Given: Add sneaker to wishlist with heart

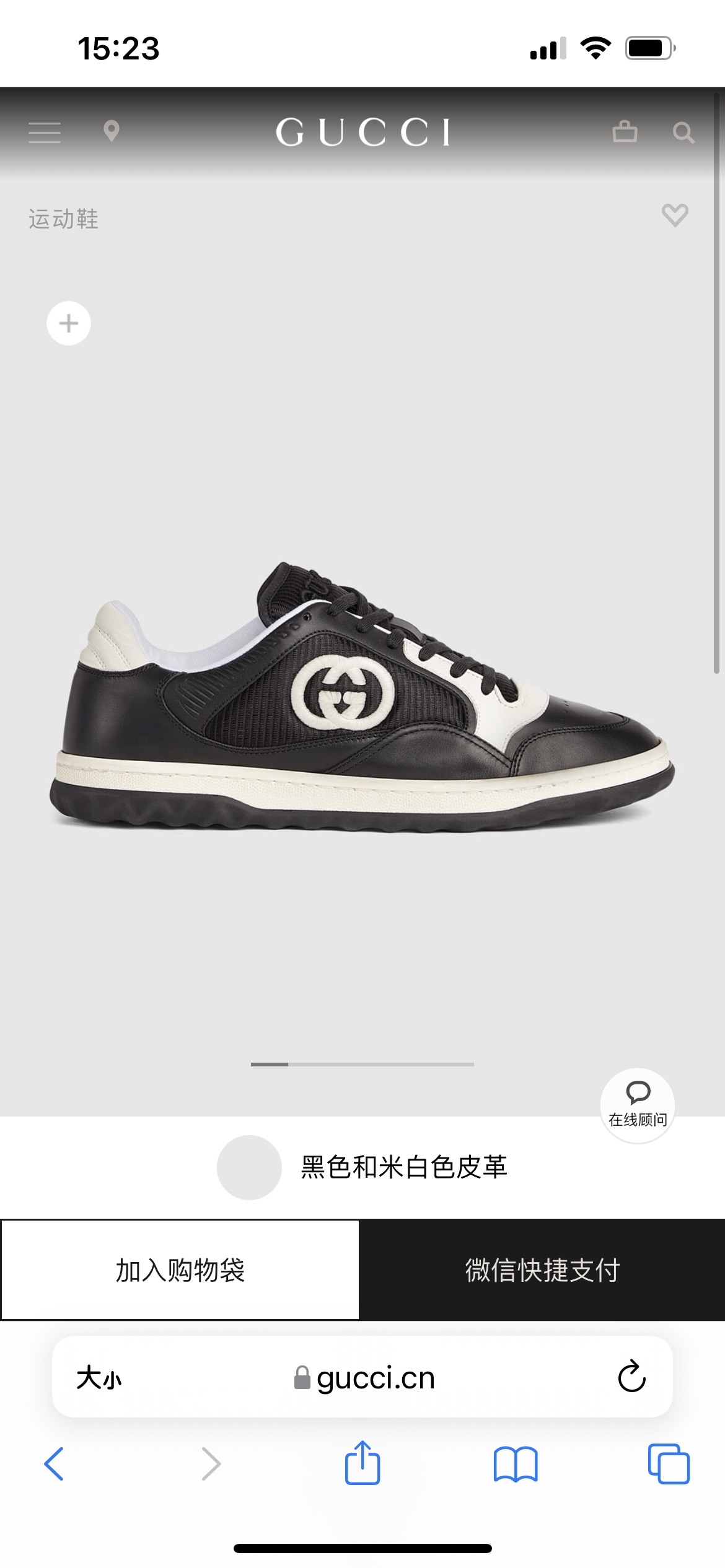Looking at the screenshot, I should [675, 215].
